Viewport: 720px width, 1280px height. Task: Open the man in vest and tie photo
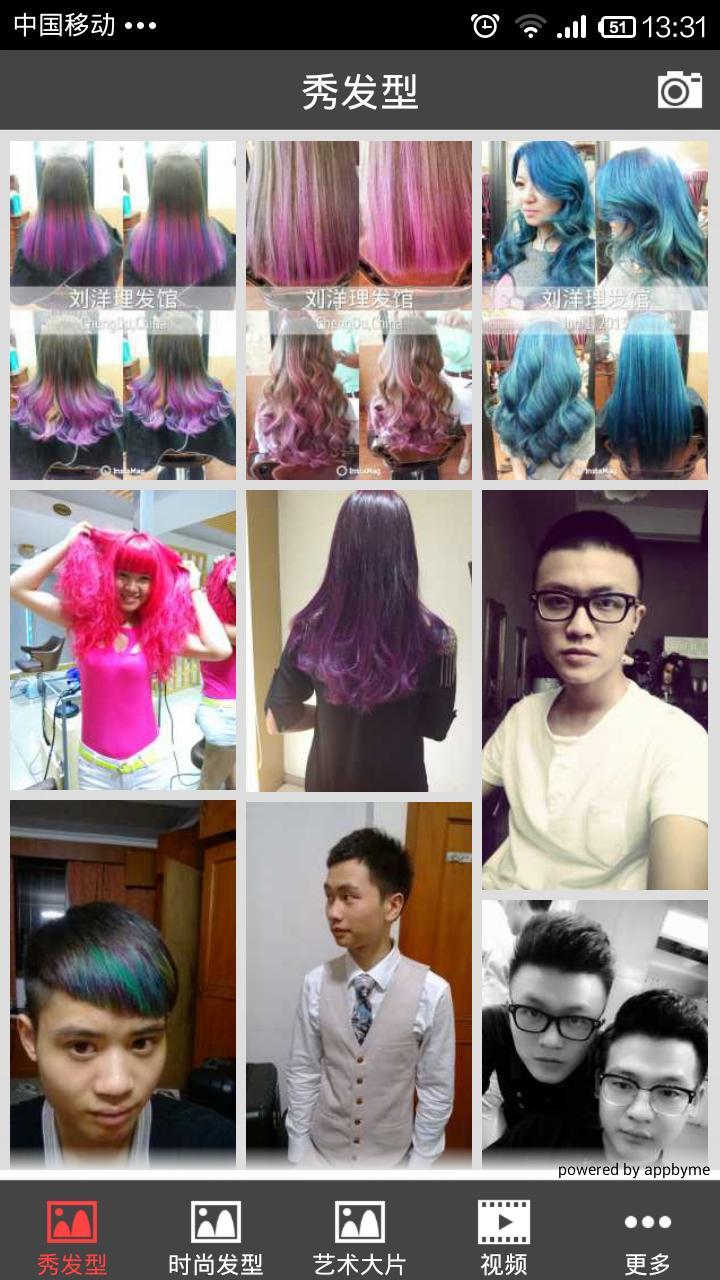point(359,985)
